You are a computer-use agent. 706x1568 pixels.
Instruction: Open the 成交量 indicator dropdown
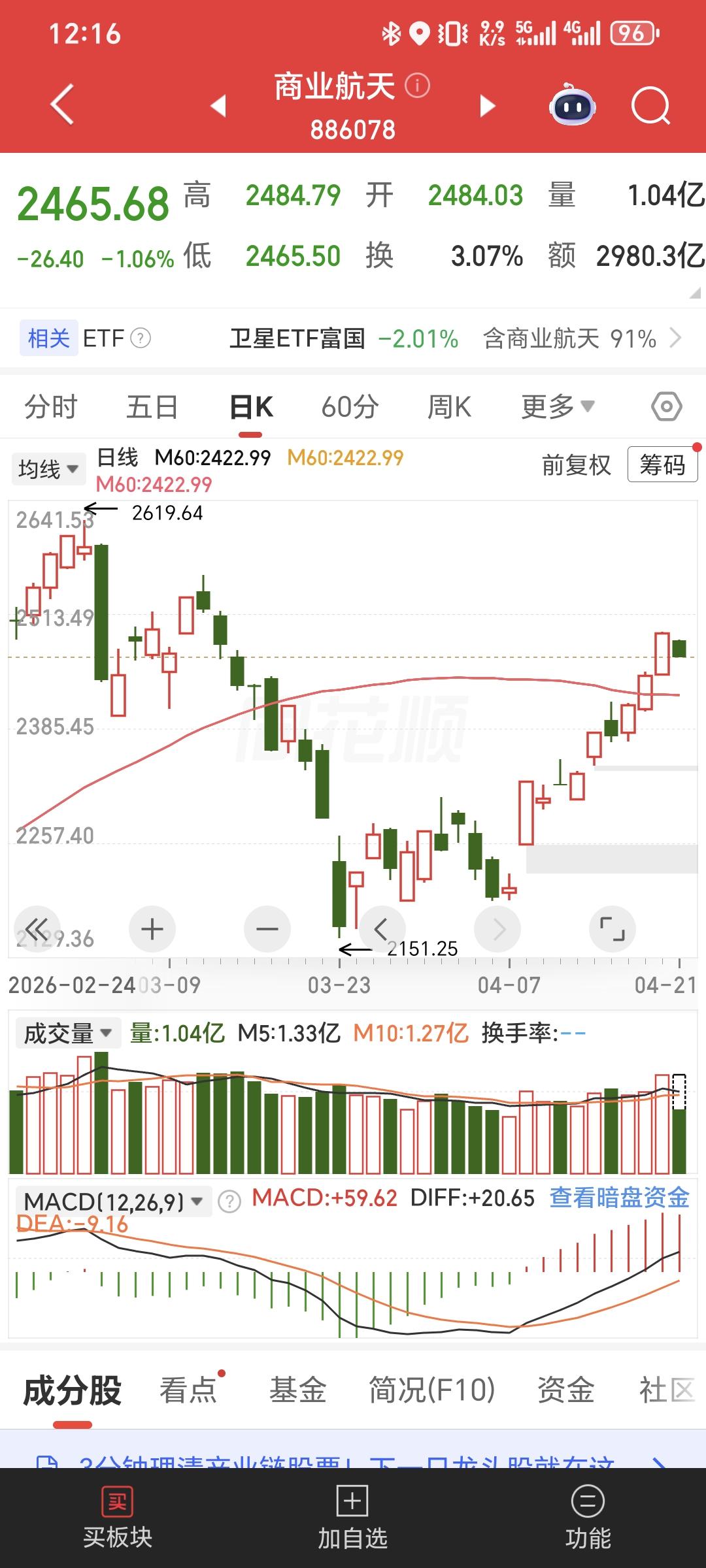(x=68, y=1034)
